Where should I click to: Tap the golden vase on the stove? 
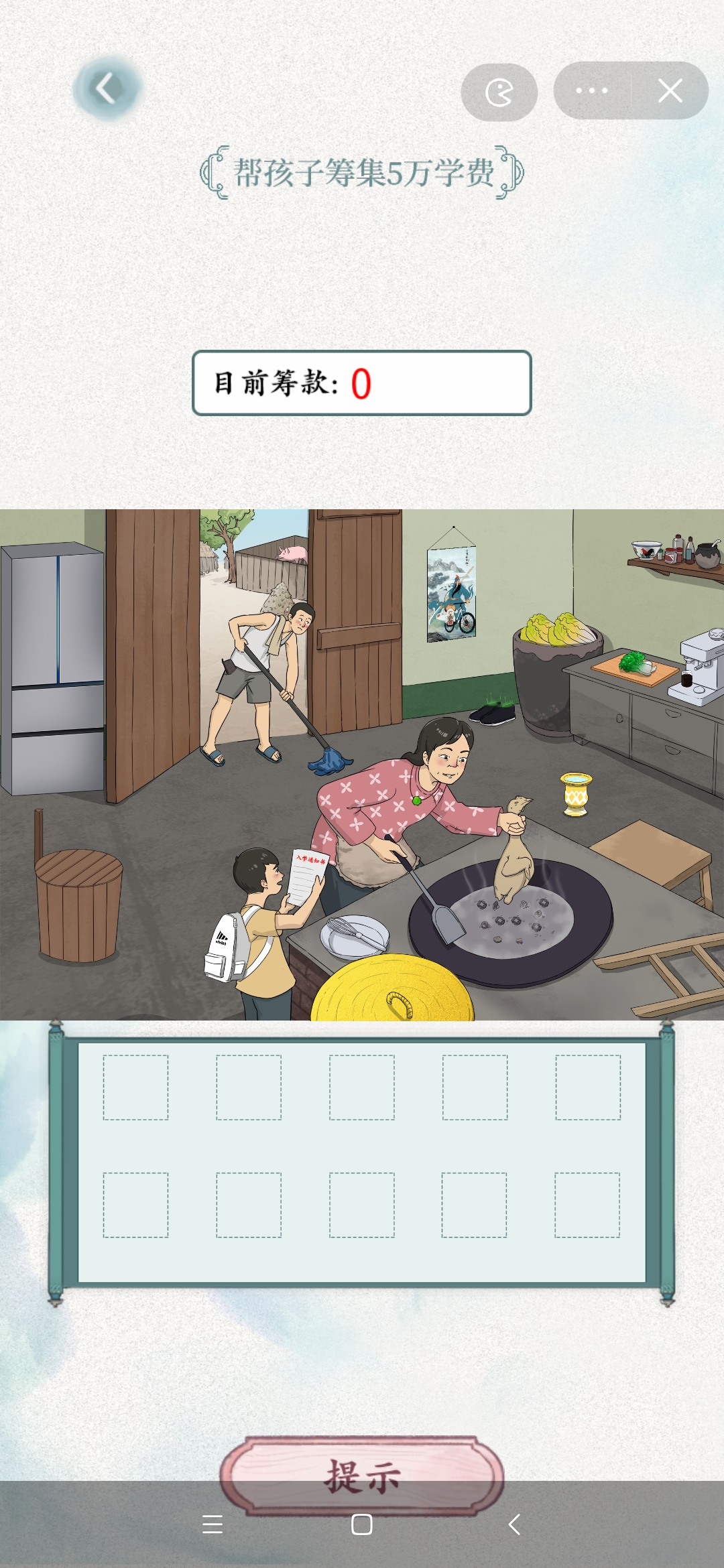point(576,795)
